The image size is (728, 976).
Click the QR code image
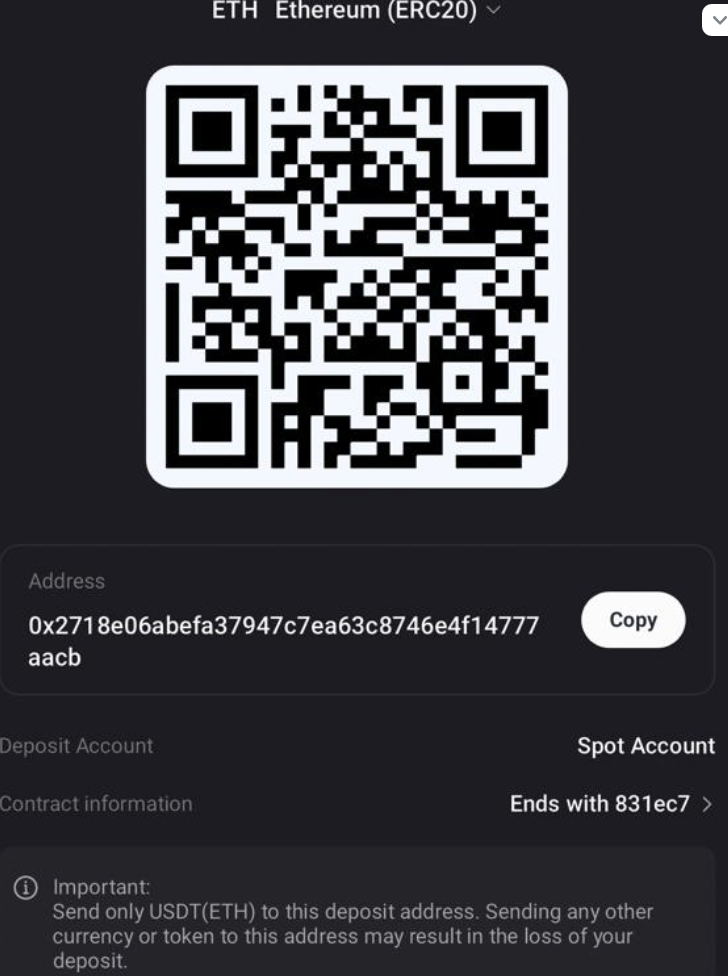click(357, 277)
